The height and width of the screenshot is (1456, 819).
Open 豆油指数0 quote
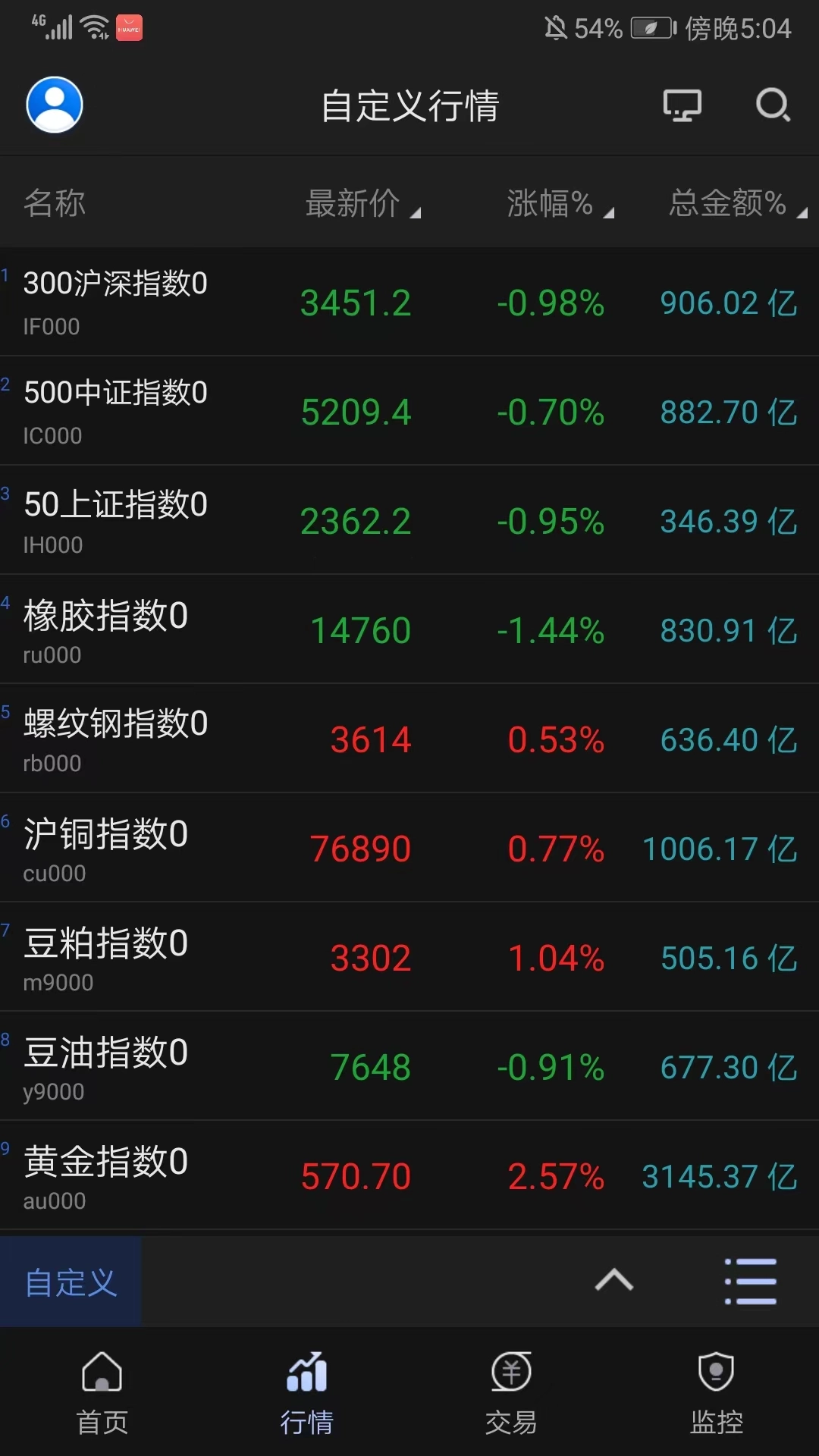point(409,1067)
